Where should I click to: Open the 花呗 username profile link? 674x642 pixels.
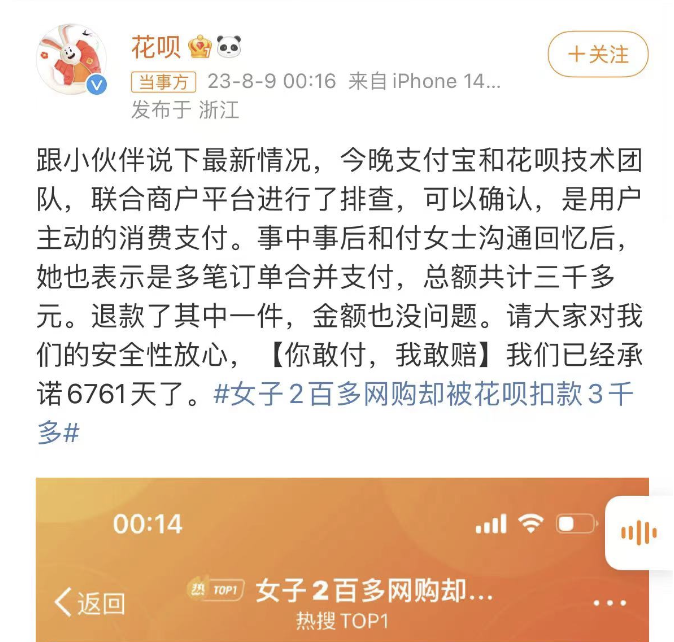pos(155,46)
